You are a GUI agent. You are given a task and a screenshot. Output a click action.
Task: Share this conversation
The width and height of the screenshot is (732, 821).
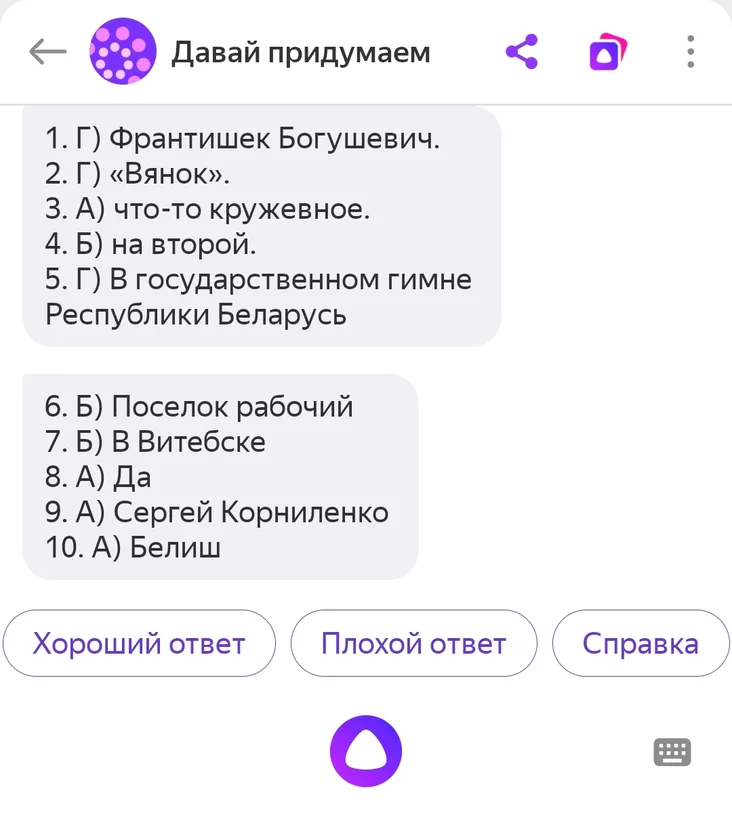[x=521, y=52]
